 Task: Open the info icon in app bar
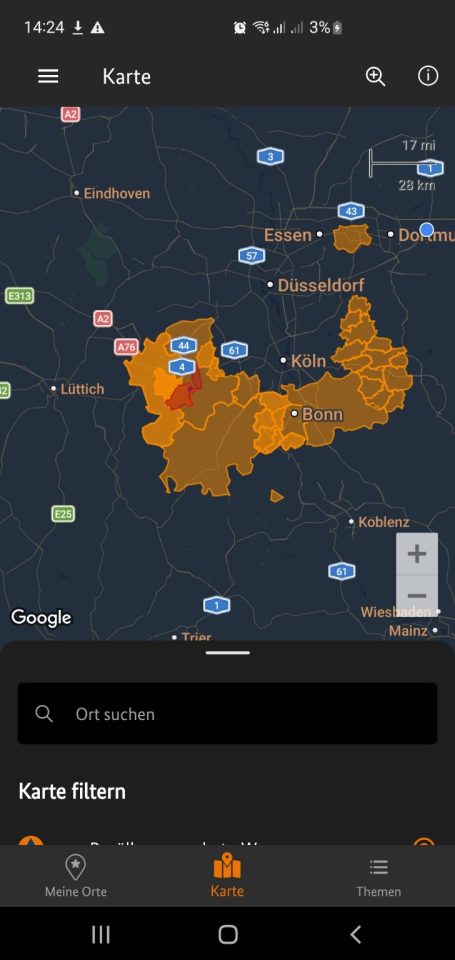(x=428, y=76)
